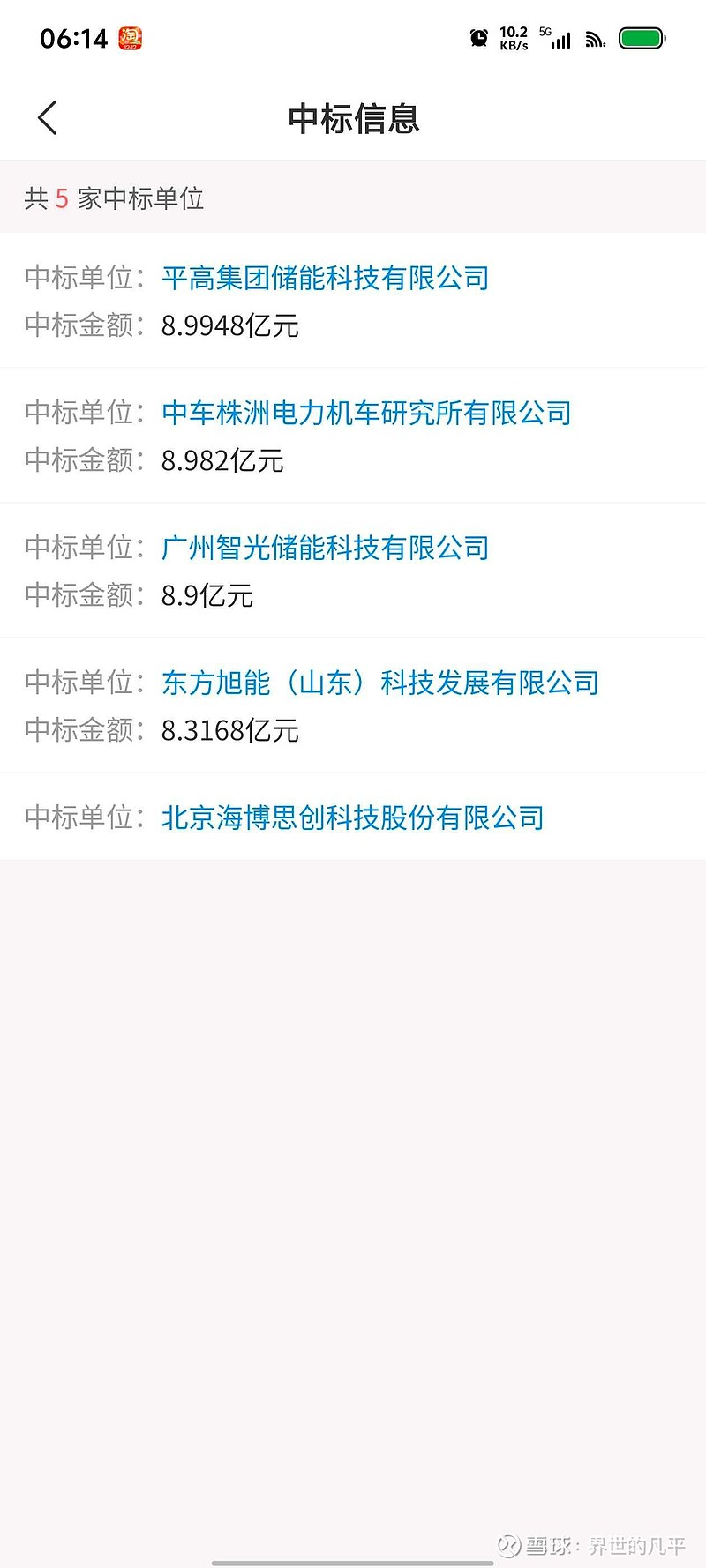Tap the alarm clock icon in status bar
Viewport: 706px width, 1568px height.
click(x=478, y=38)
